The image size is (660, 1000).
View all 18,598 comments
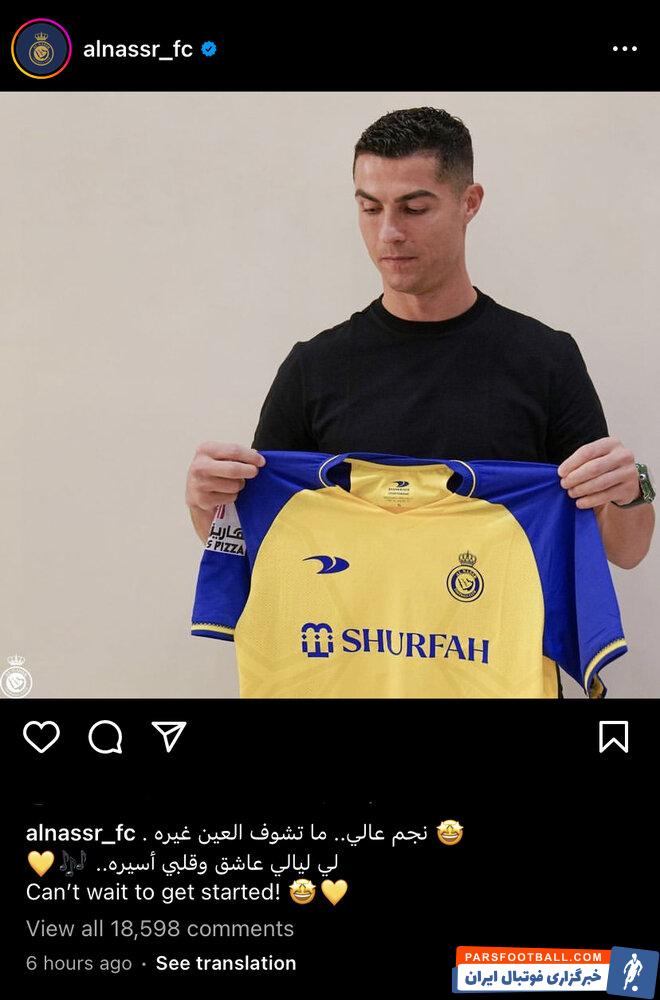coord(160,928)
